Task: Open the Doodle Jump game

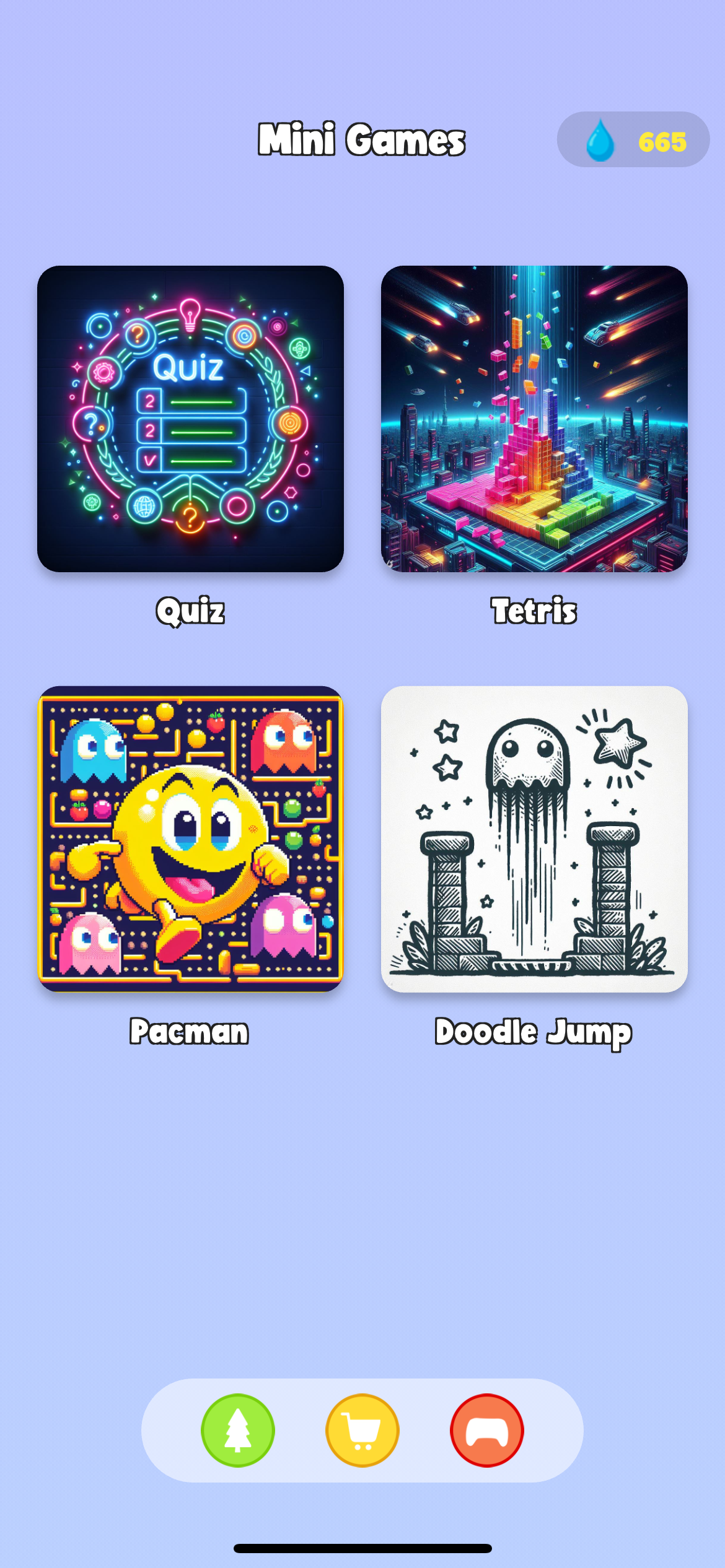Action: tap(534, 838)
